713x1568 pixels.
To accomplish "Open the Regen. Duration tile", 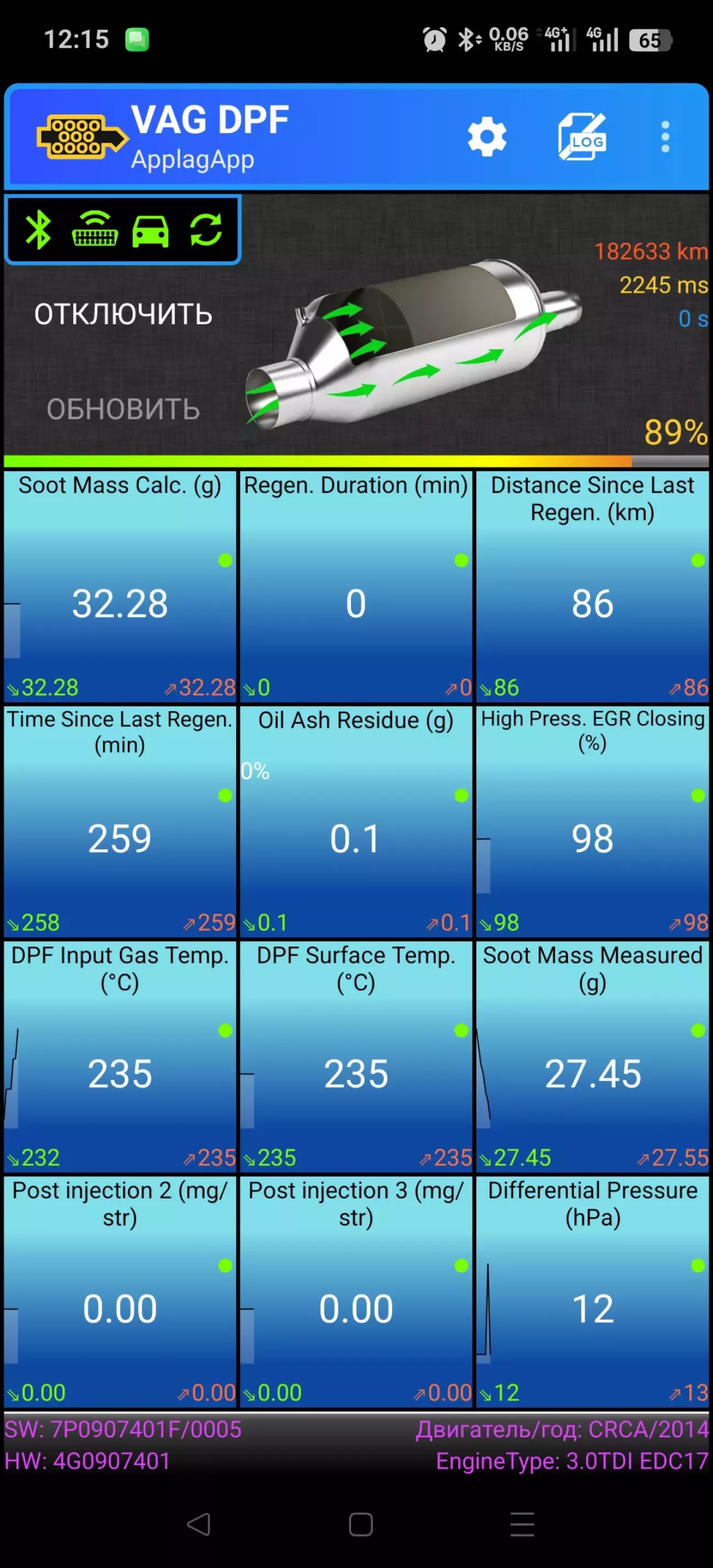I will click(x=356, y=587).
